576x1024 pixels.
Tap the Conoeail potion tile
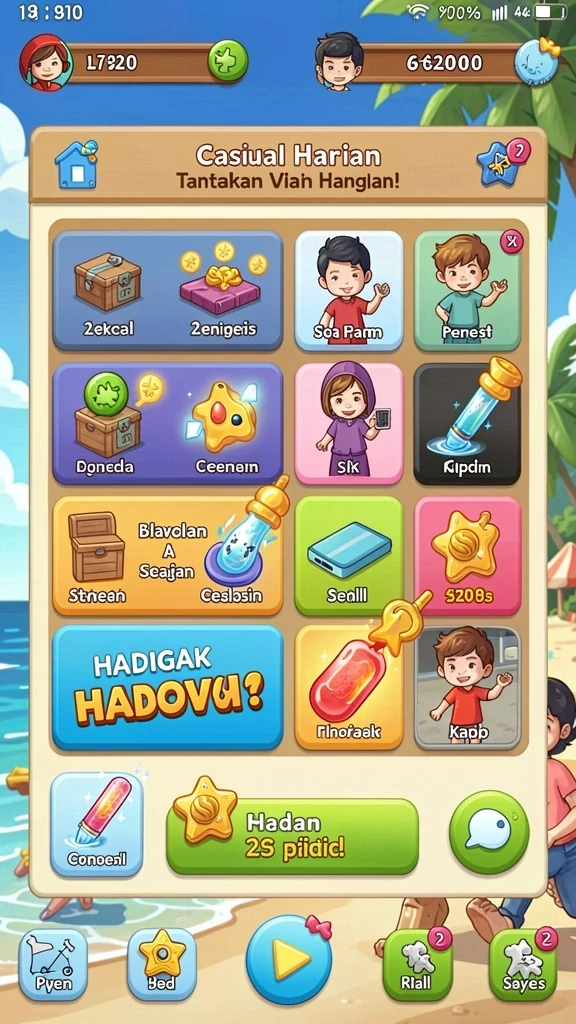point(97,824)
